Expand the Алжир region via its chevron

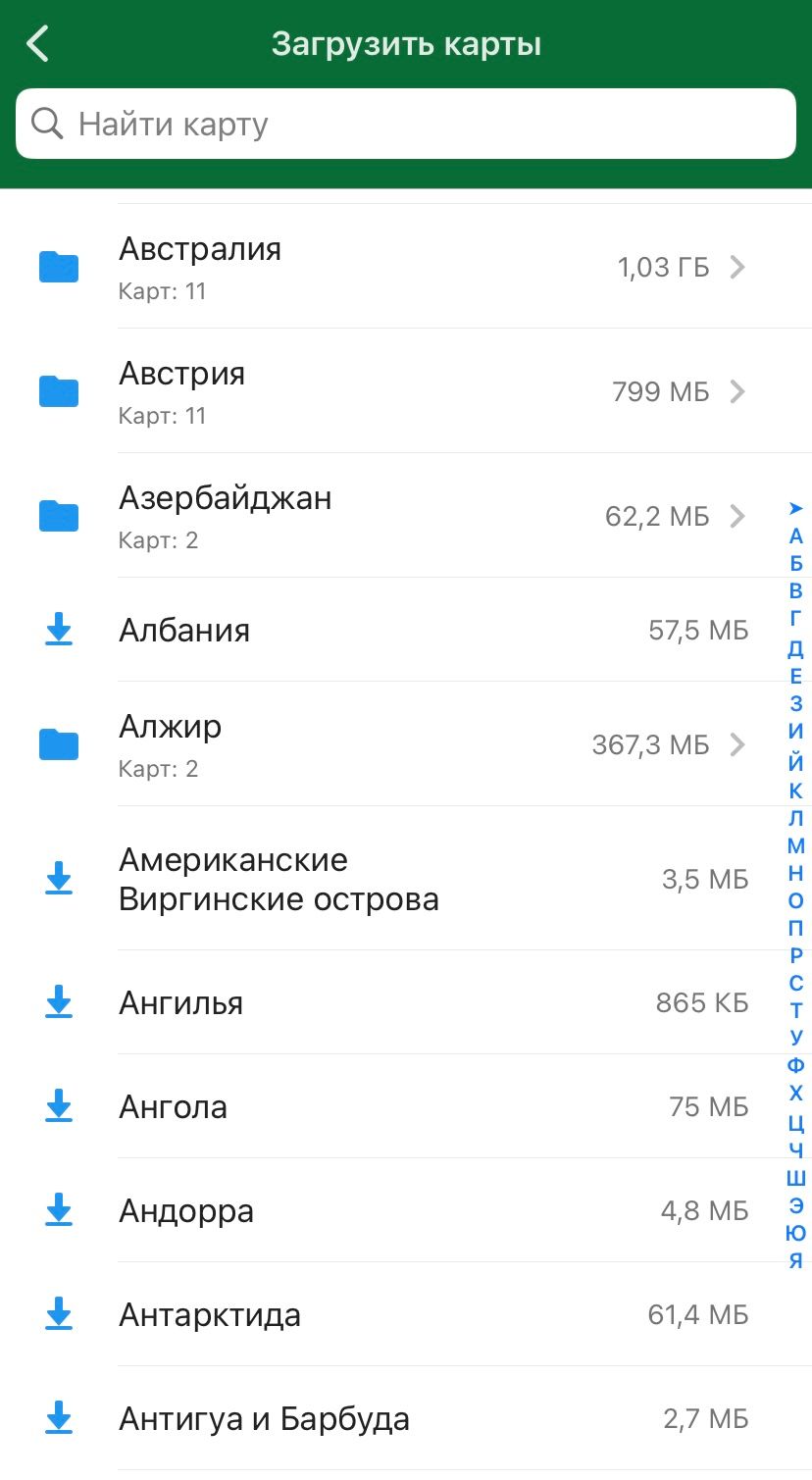coord(737,743)
